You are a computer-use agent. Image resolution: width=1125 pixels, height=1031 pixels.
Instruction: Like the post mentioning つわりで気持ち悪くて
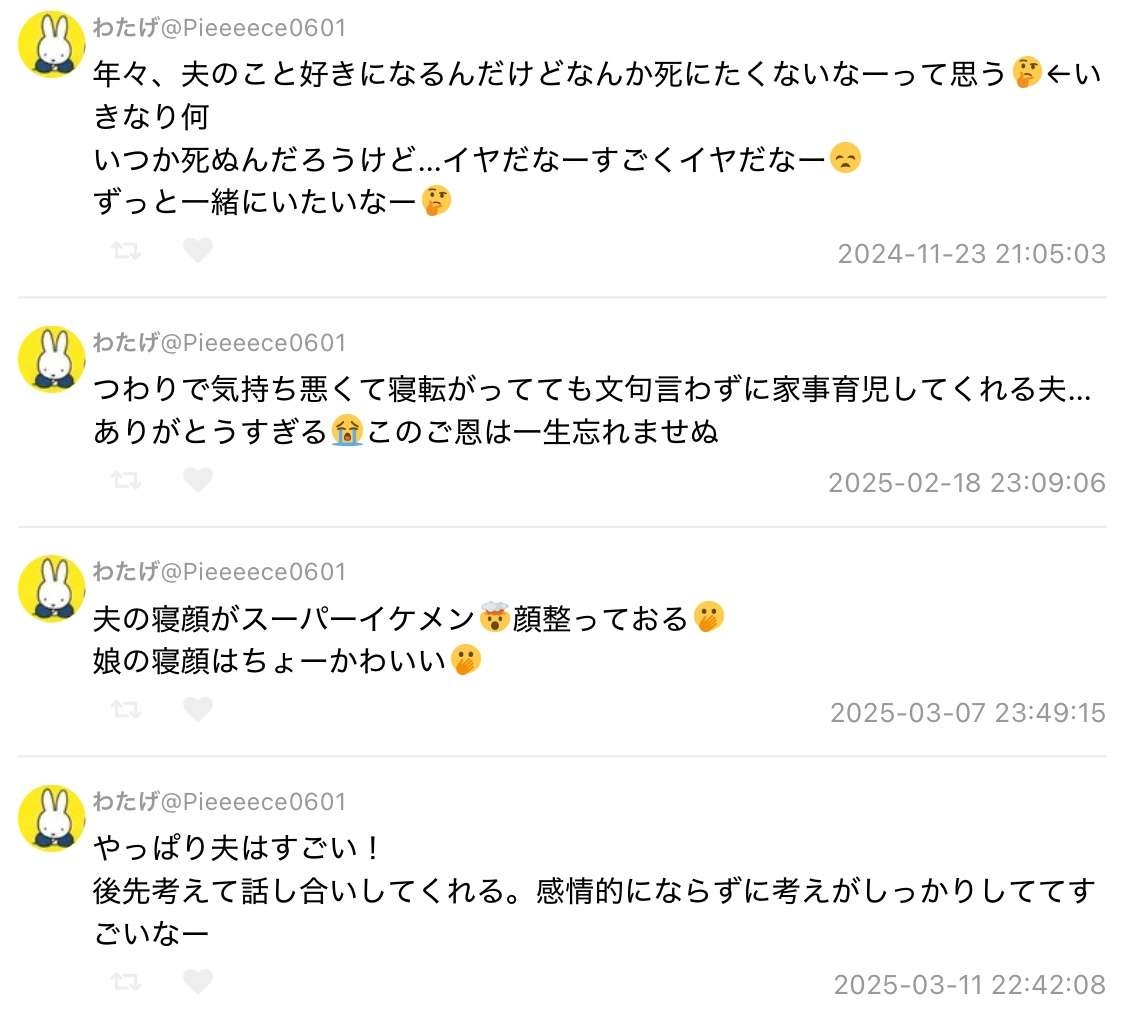click(x=198, y=481)
